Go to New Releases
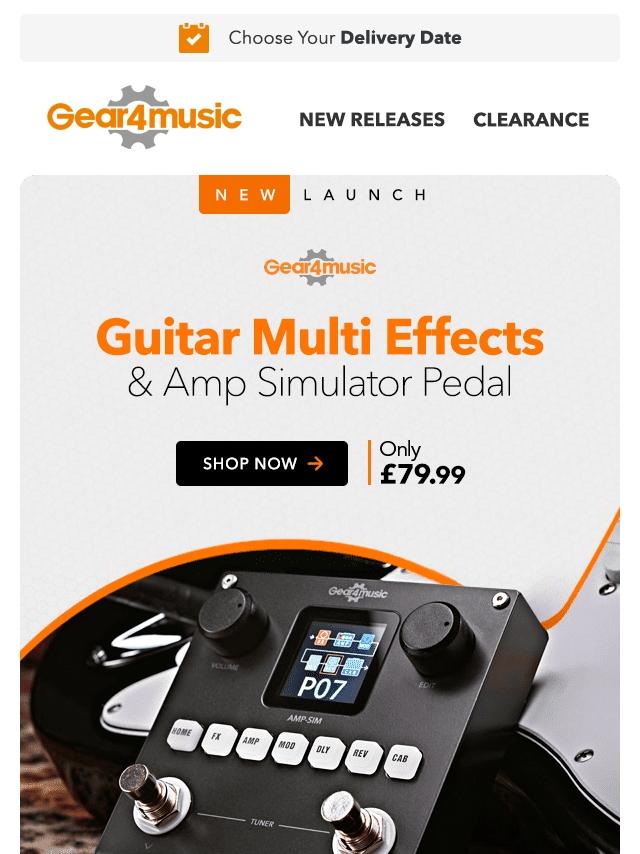 [x=372, y=119]
